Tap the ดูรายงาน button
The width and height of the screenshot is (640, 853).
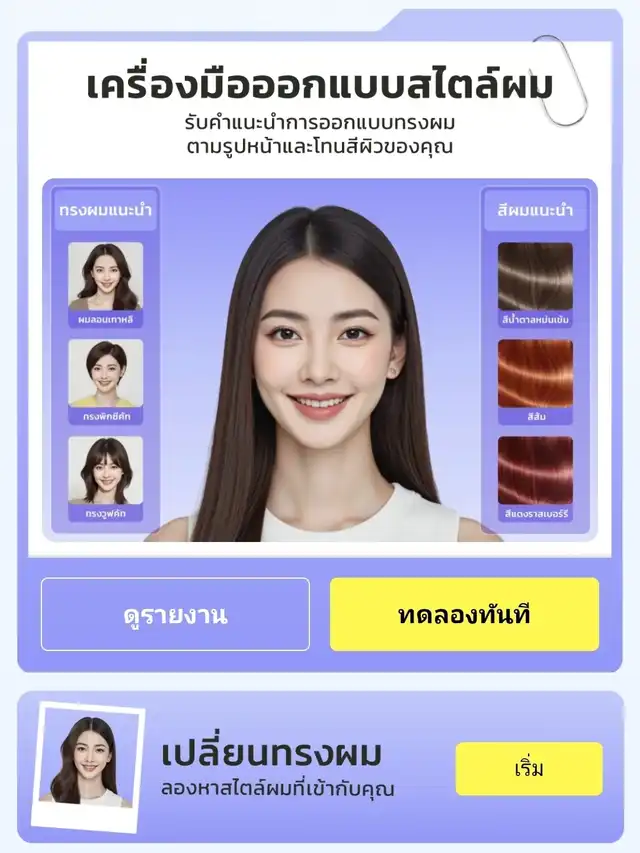click(x=175, y=614)
